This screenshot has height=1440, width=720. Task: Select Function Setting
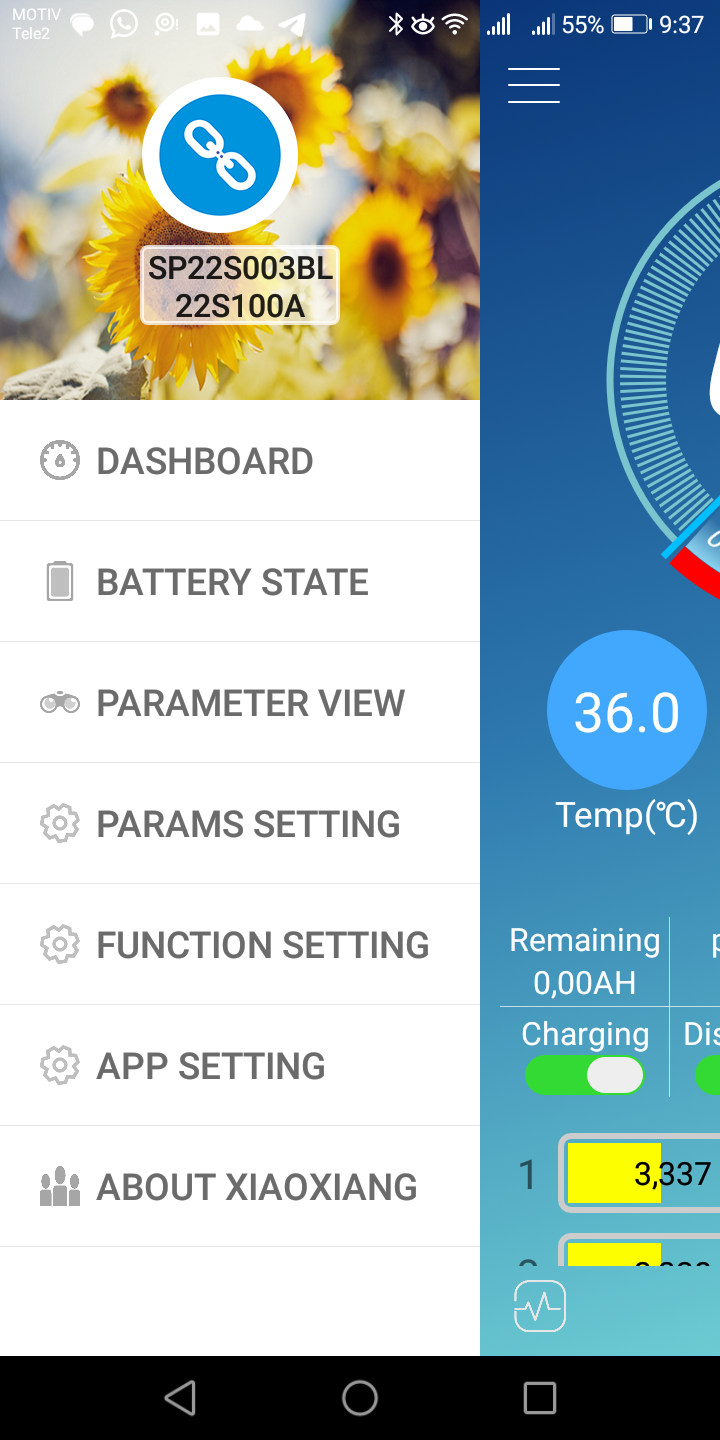pyautogui.click(x=262, y=945)
